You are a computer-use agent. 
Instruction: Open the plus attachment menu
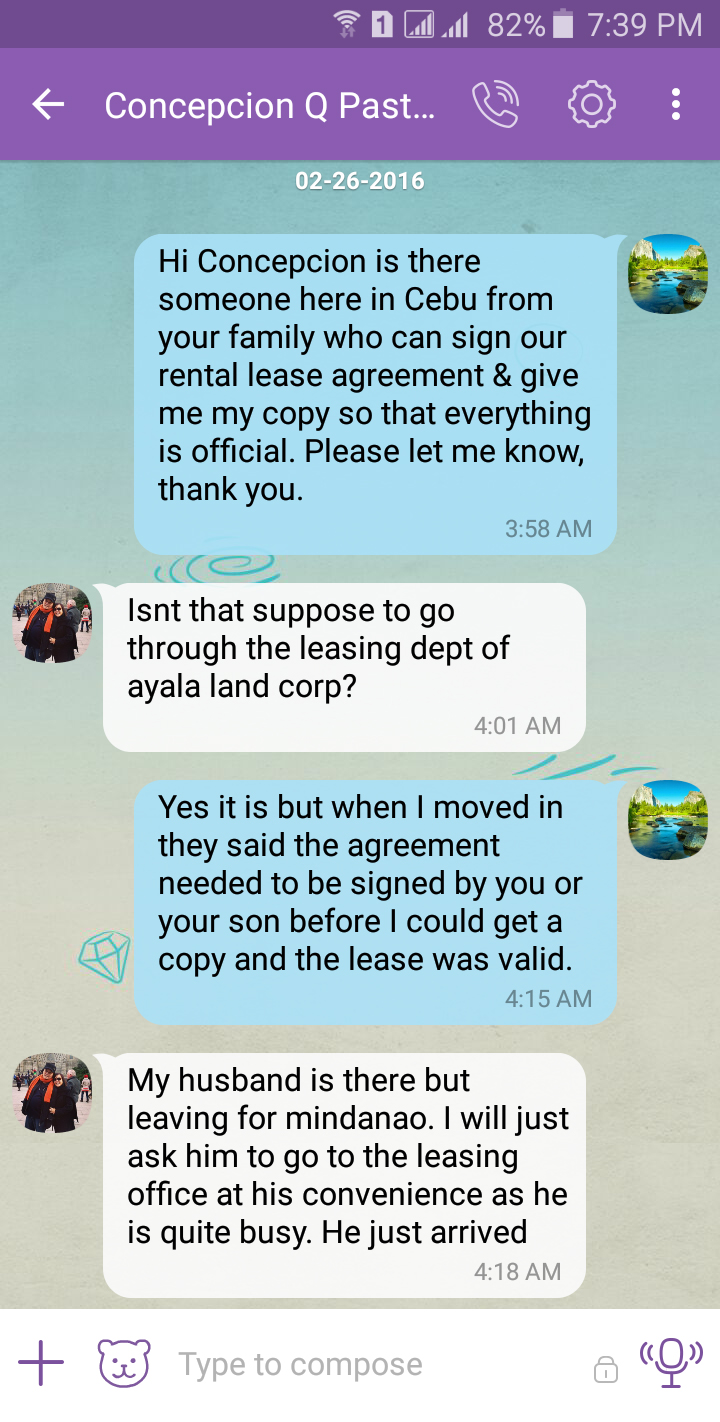click(41, 1363)
